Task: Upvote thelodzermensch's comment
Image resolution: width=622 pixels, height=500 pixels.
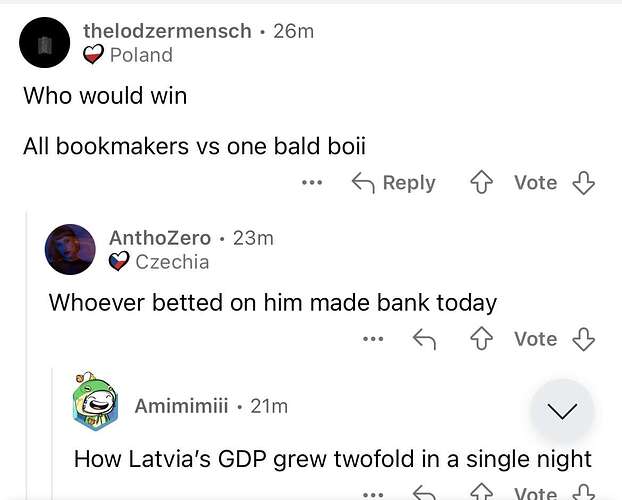Action: pyautogui.click(x=482, y=182)
